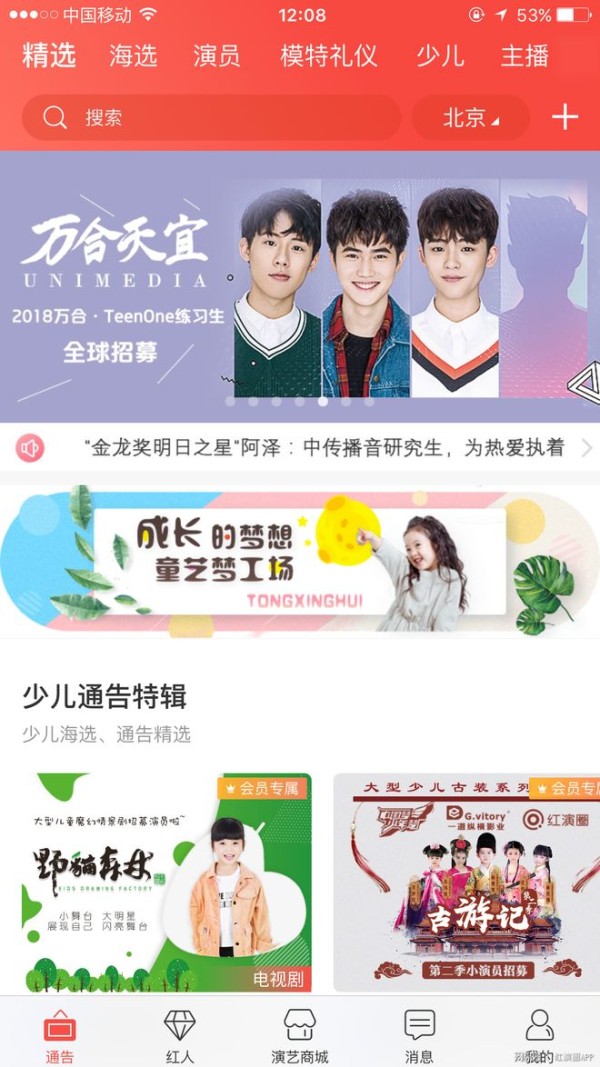Image resolution: width=600 pixels, height=1067 pixels.
Task: Open the 我的 profile tab
Action: pyautogui.click(x=539, y=1036)
